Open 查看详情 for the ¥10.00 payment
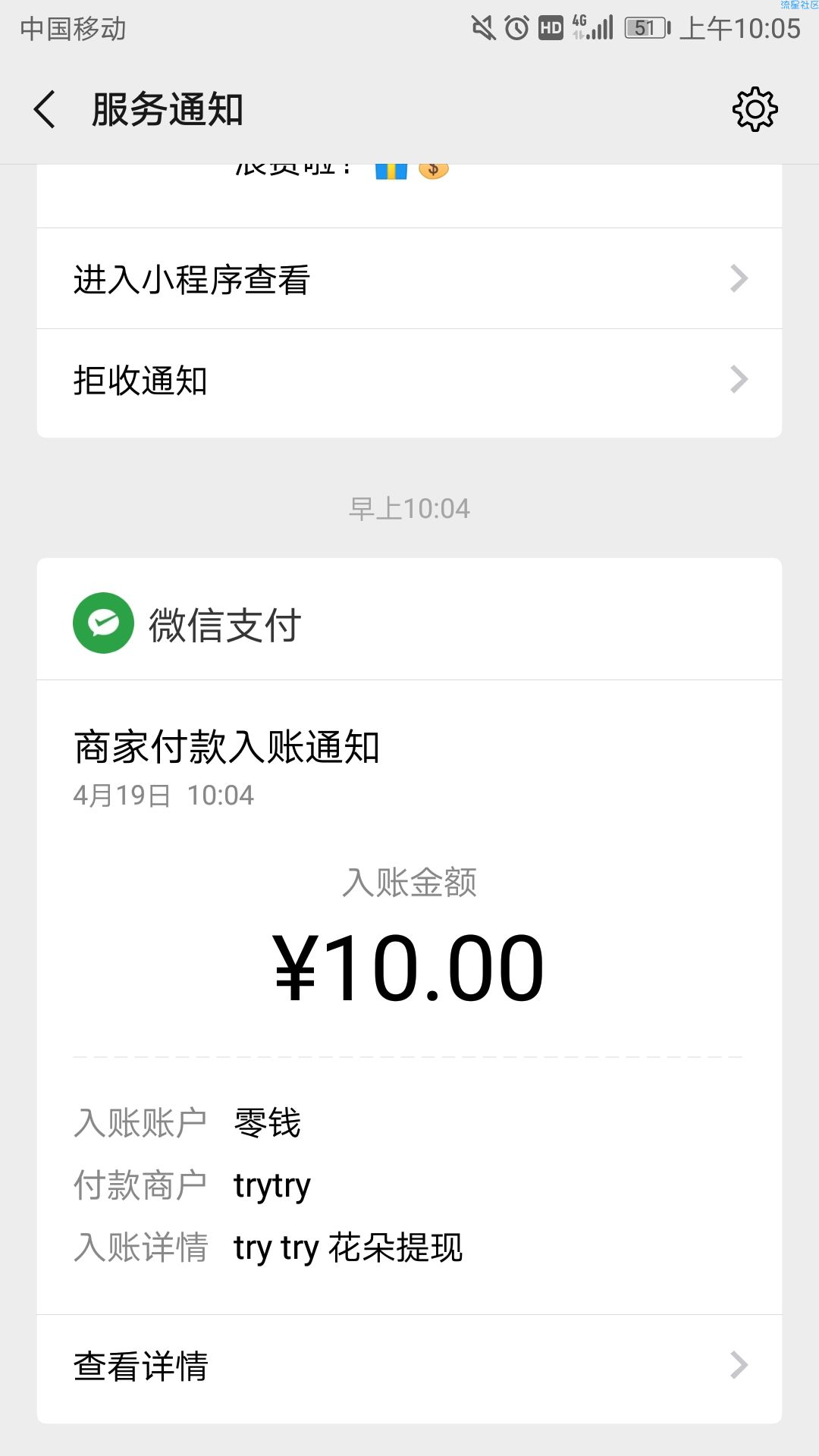This screenshot has width=819, height=1456. (x=409, y=1365)
